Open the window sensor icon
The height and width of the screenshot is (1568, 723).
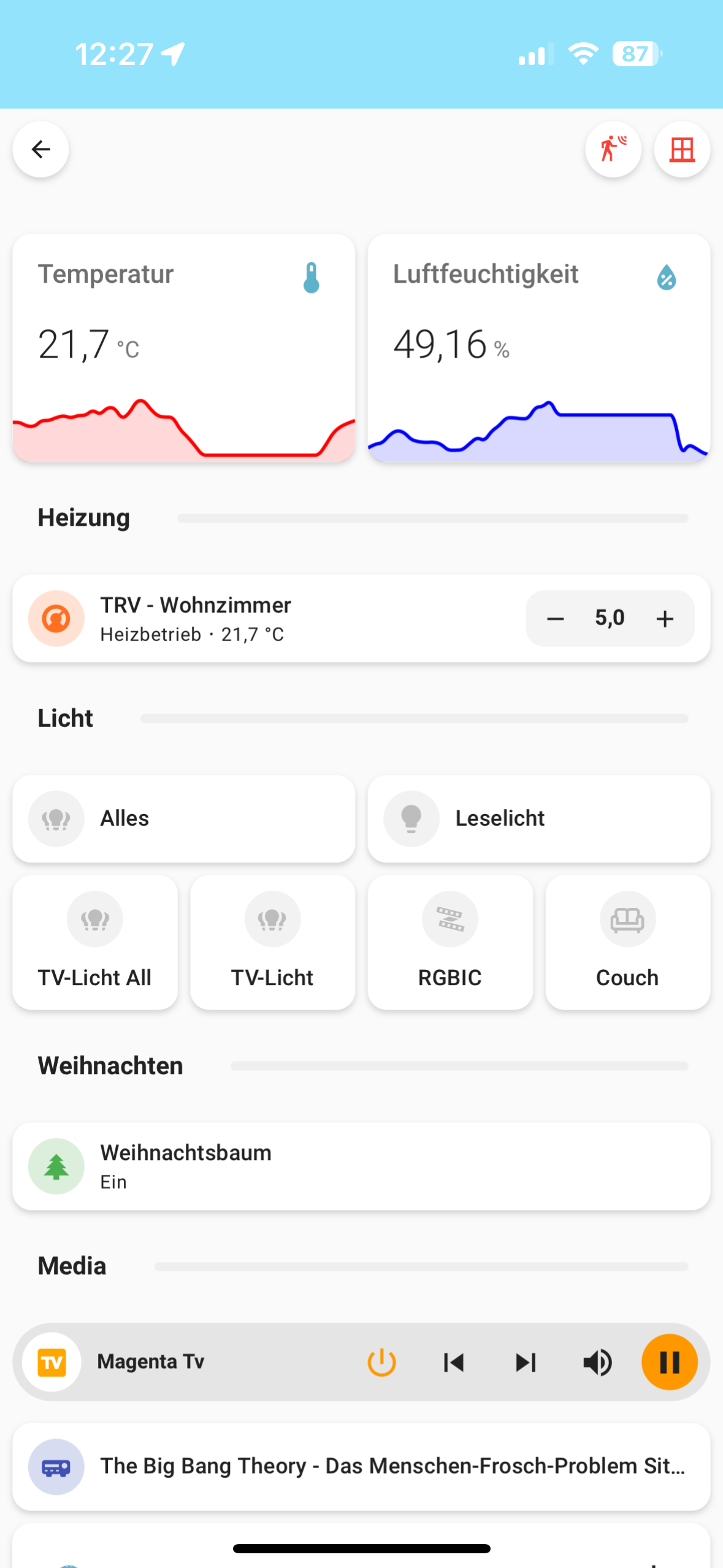click(x=681, y=149)
